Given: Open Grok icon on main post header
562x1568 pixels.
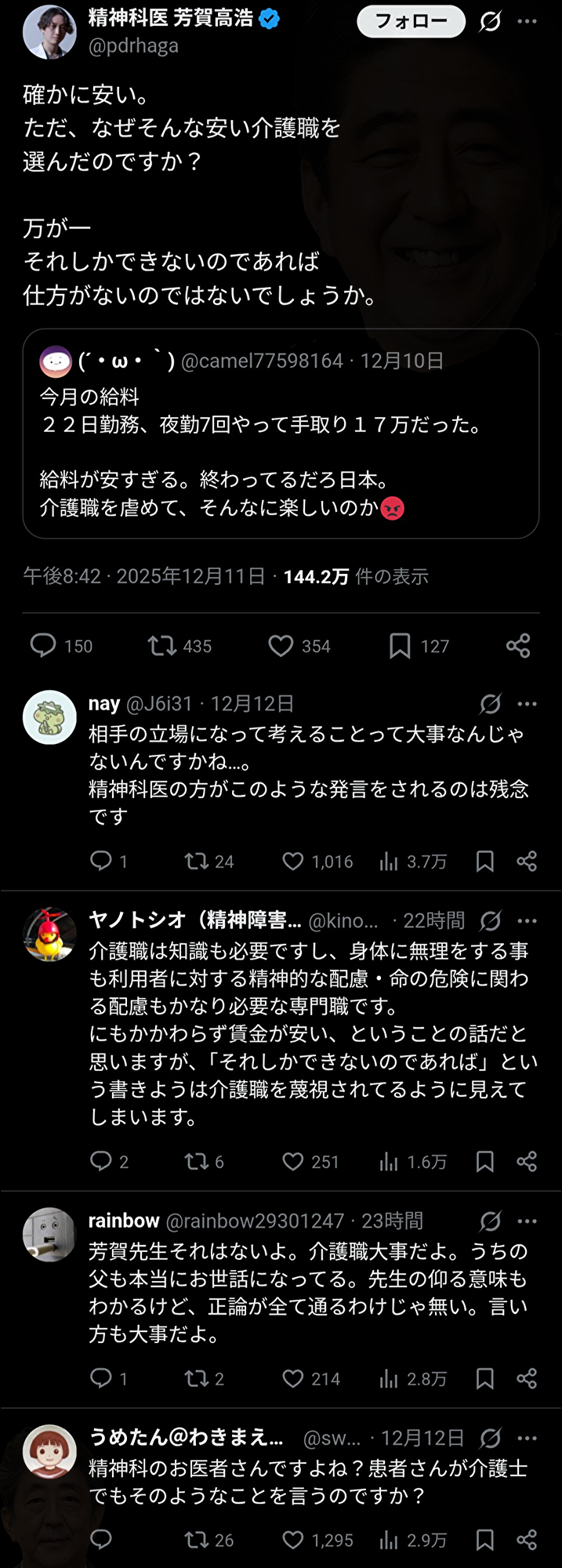Looking at the screenshot, I should click(x=491, y=21).
